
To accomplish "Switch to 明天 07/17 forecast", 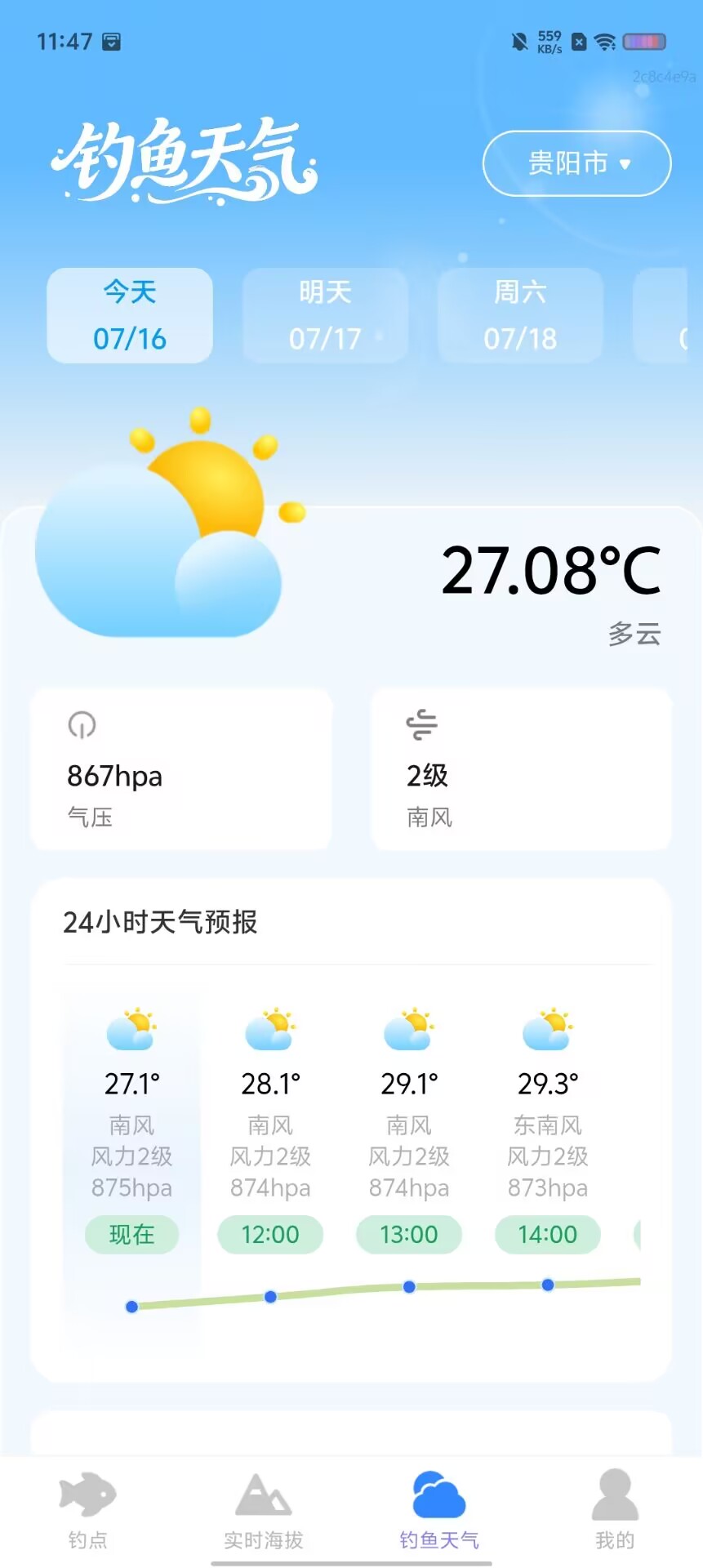I will pyautogui.click(x=325, y=315).
